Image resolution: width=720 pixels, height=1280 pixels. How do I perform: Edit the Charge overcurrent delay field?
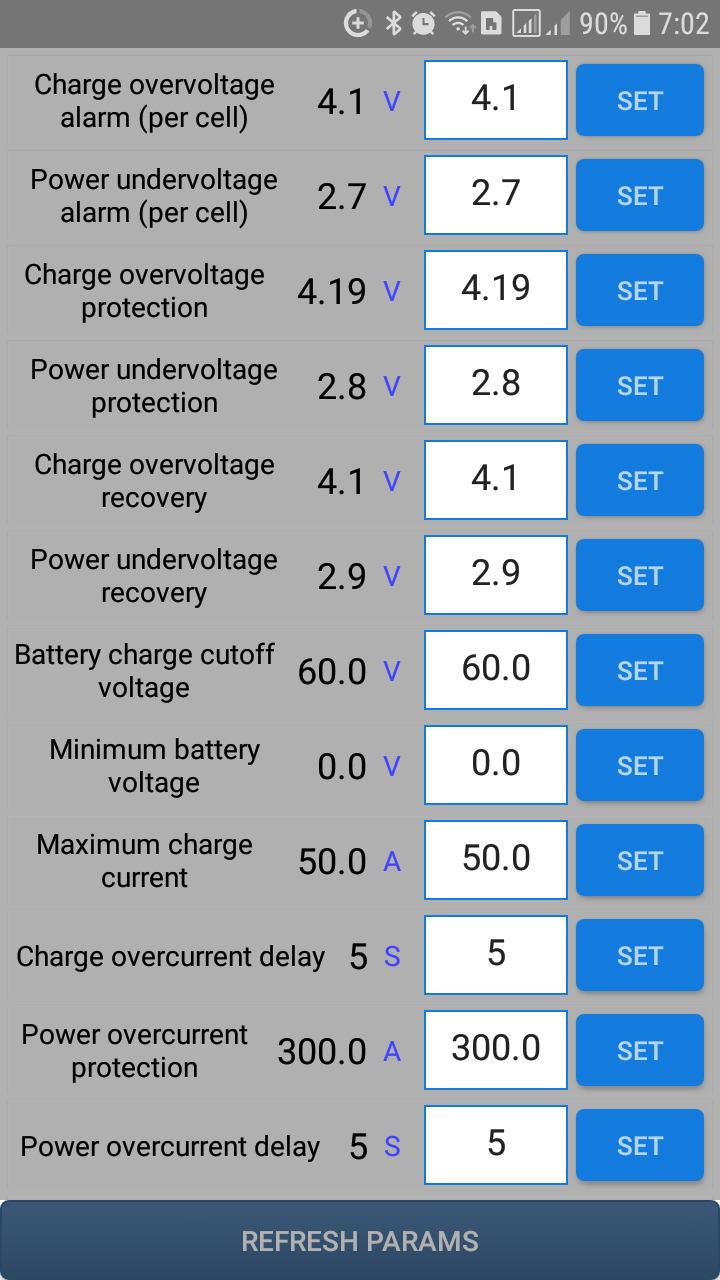[496, 955]
